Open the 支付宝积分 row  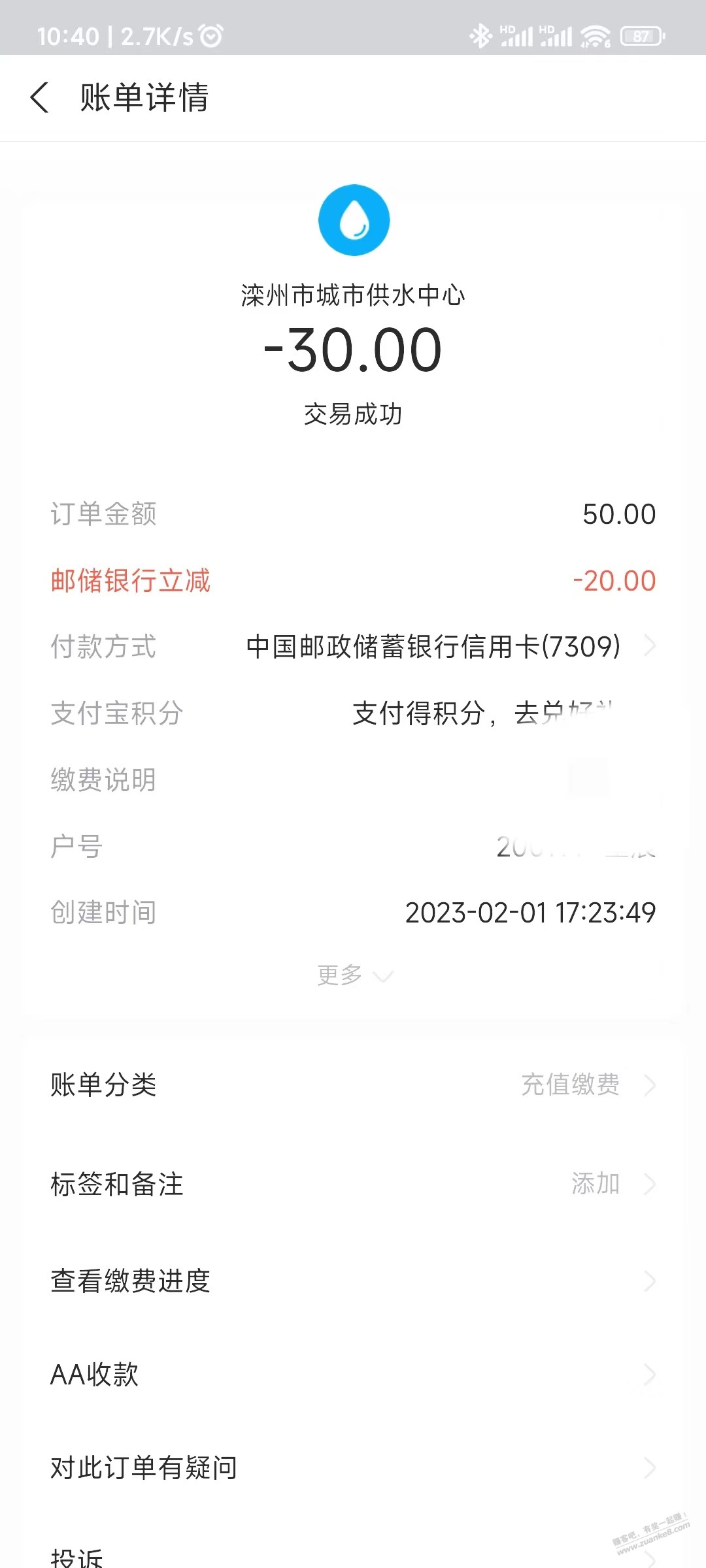click(353, 713)
